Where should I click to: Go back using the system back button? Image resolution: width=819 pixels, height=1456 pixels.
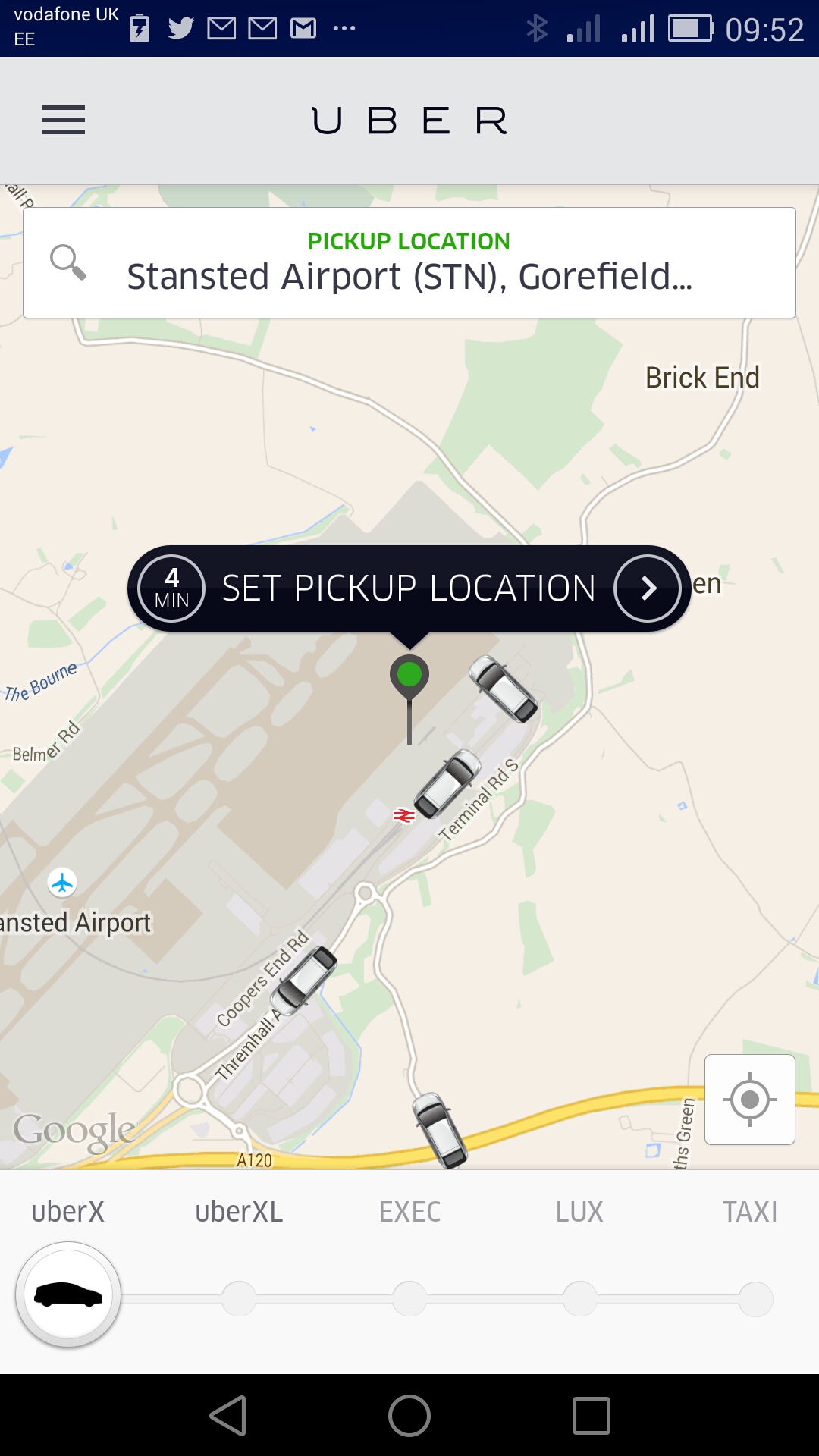[228, 1415]
